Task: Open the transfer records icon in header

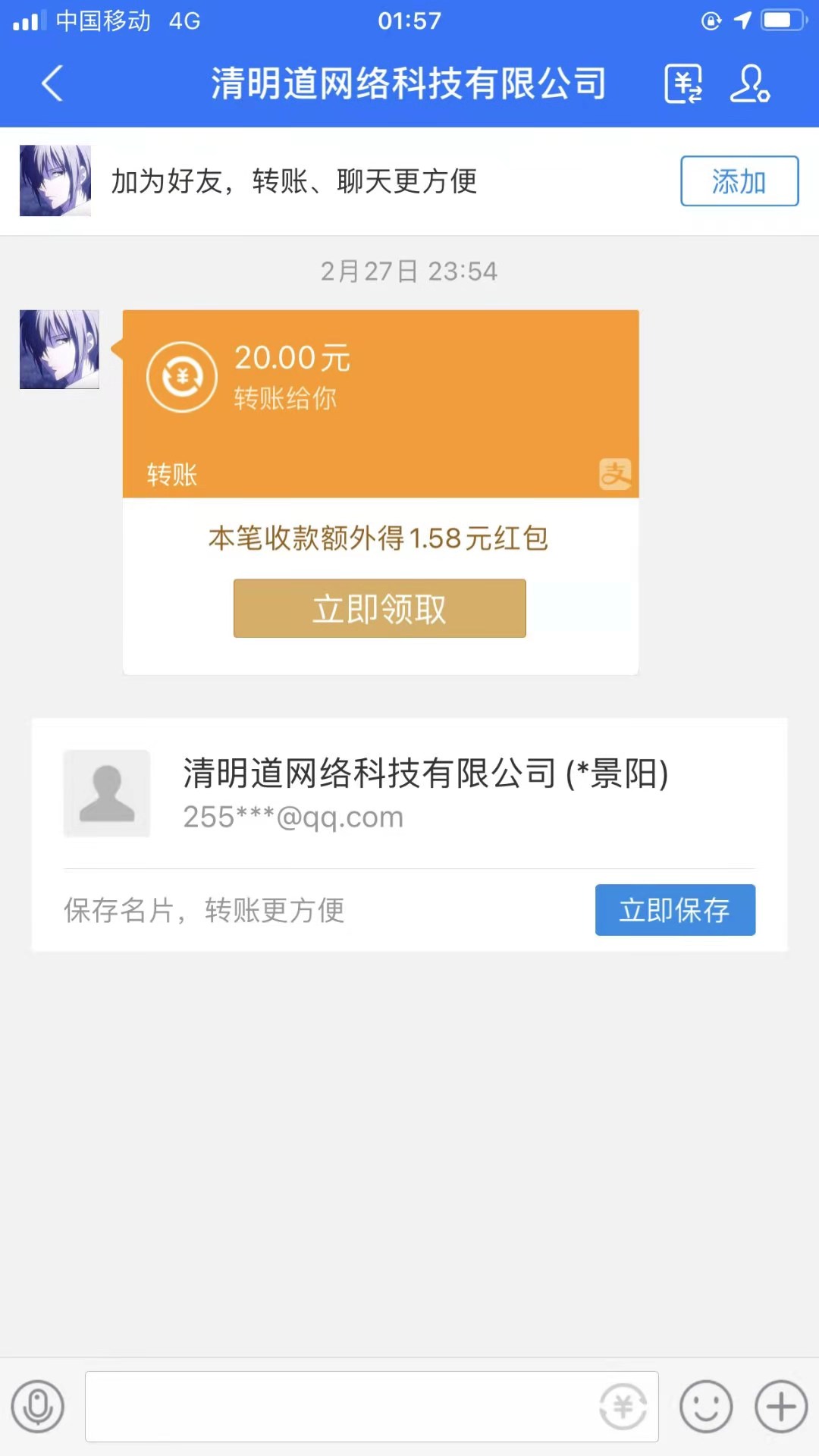Action: pyautogui.click(x=683, y=83)
